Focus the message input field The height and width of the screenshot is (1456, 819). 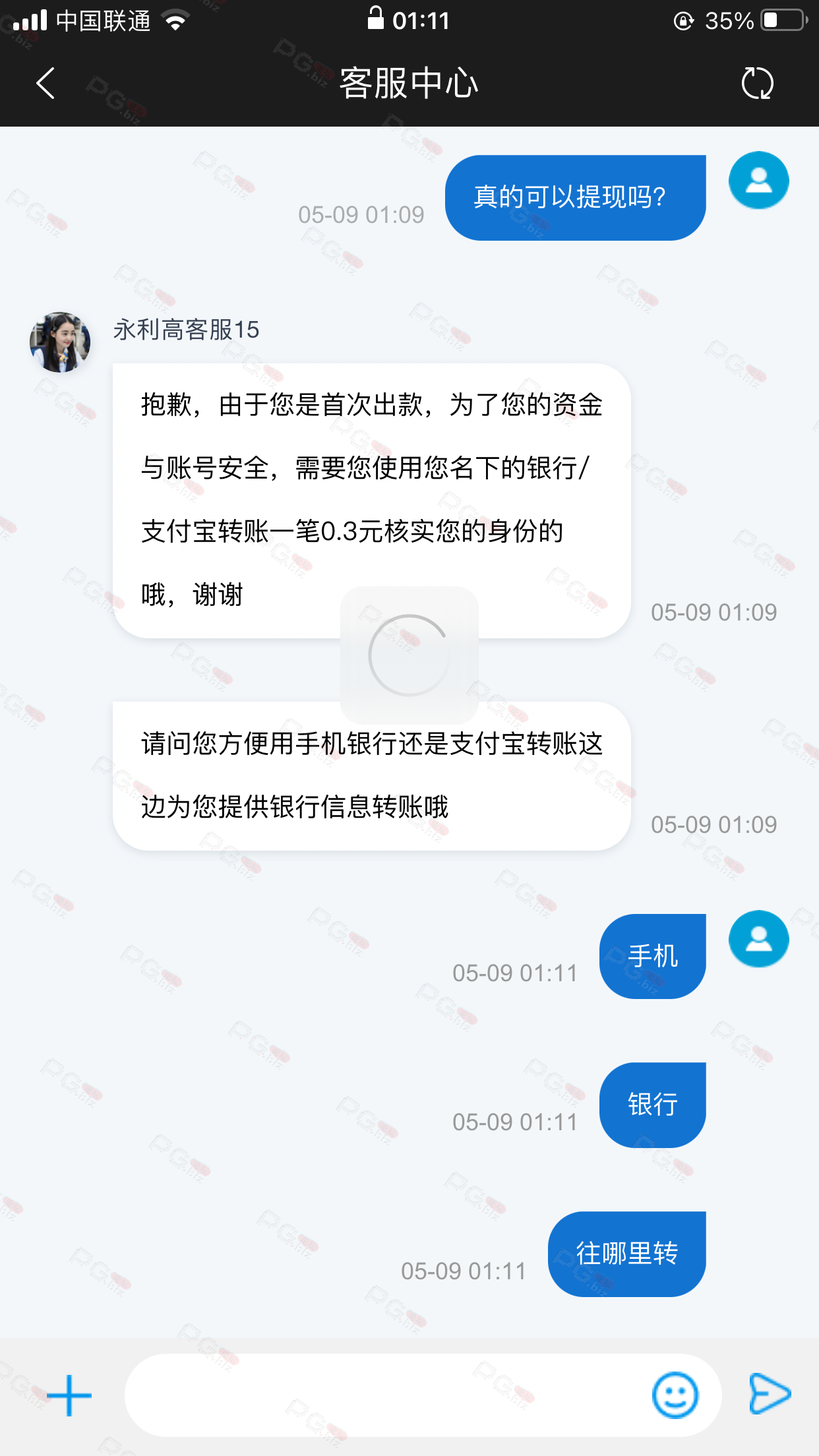tap(382, 1395)
